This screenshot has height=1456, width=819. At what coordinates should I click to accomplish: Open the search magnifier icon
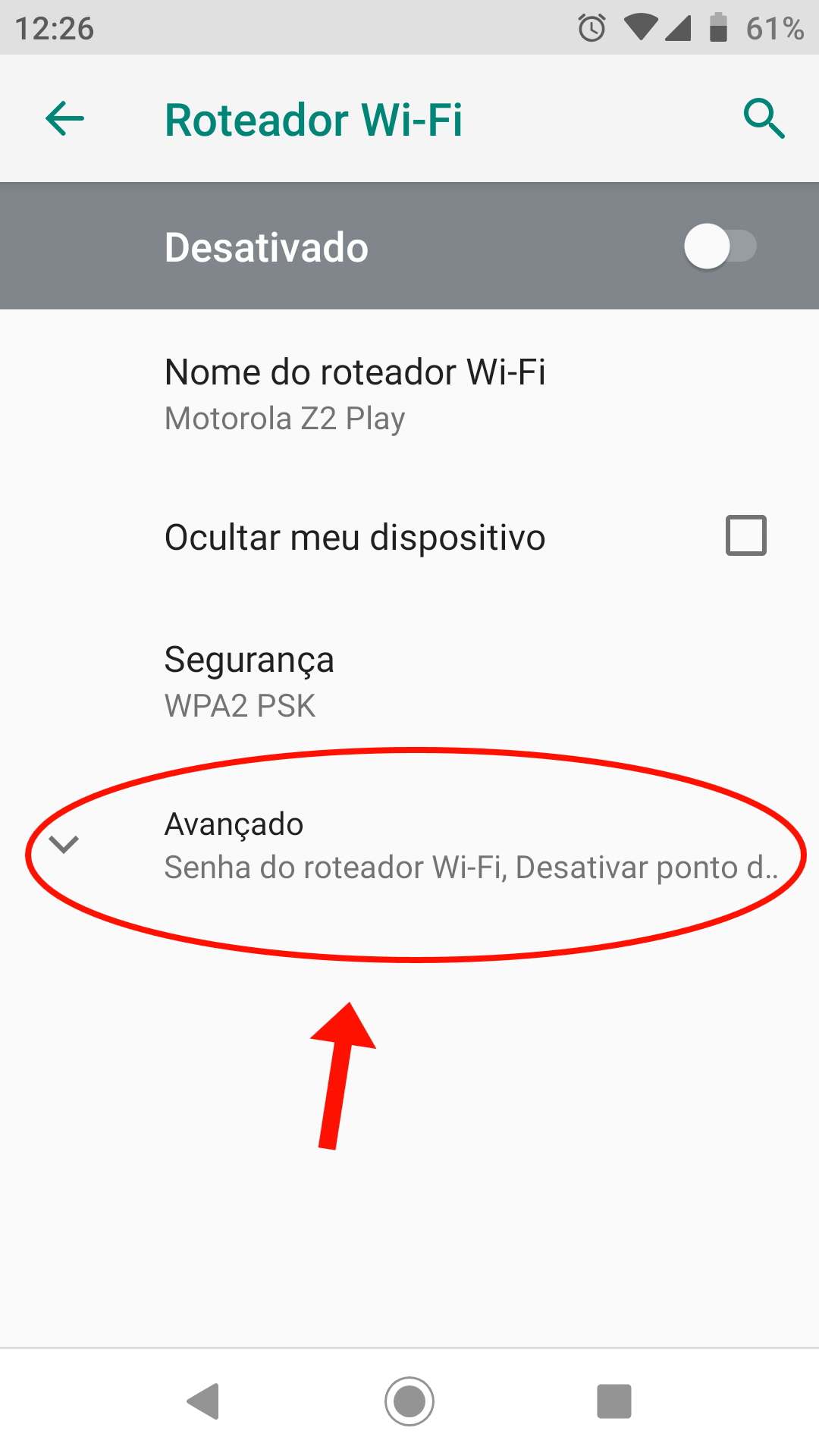click(x=763, y=118)
